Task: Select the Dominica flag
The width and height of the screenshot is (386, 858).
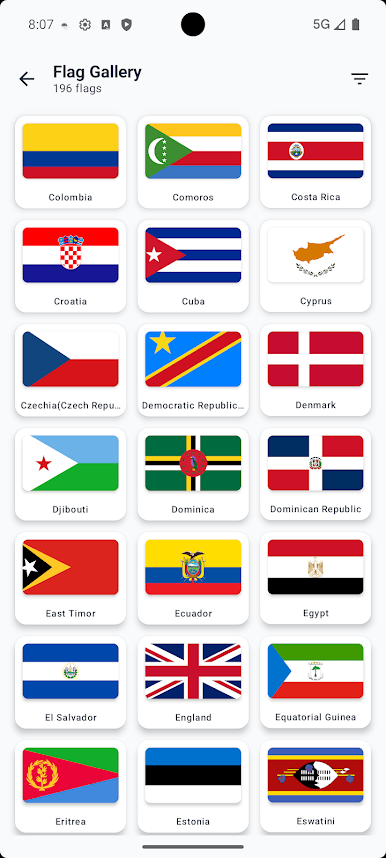Action: [x=193, y=474]
